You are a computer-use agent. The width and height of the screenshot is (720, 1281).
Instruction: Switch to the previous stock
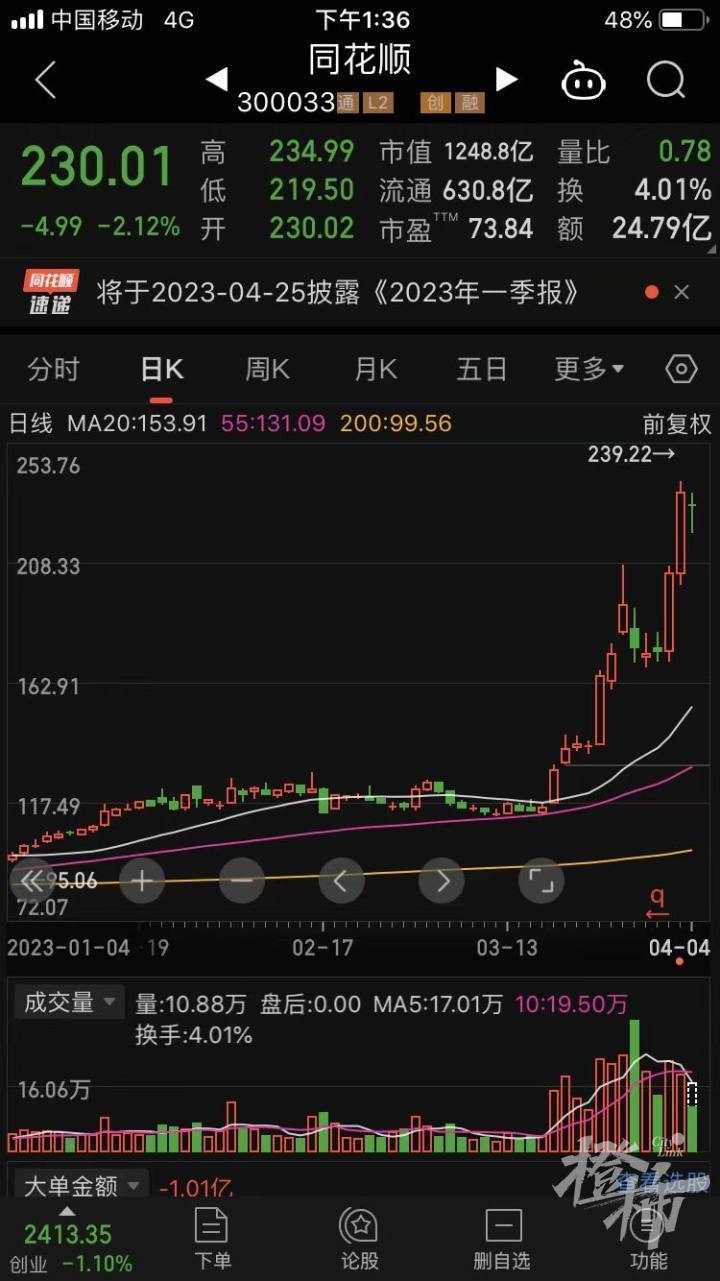217,80
